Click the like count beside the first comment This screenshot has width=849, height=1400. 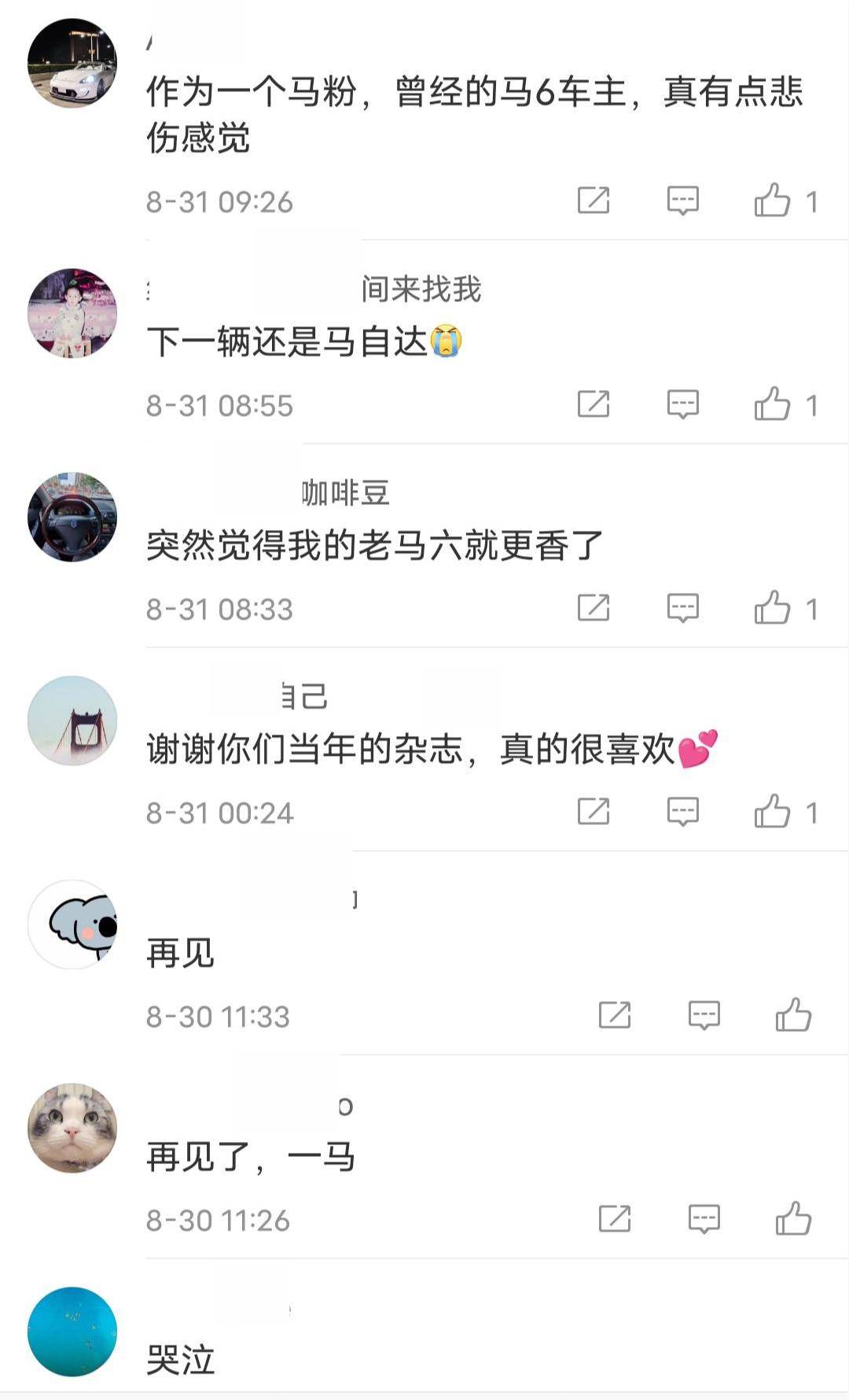pyautogui.click(x=810, y=200)
